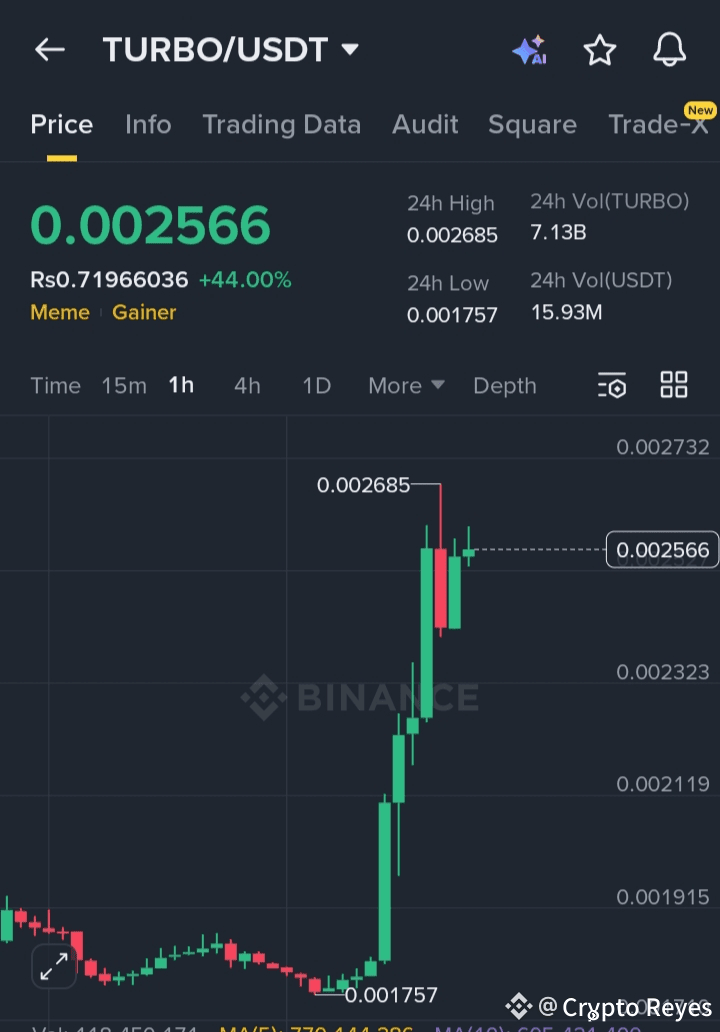This screenshot has height=1032, width=720.
Task: Switch to the Trading Data tab
Action: coord(281,125)
